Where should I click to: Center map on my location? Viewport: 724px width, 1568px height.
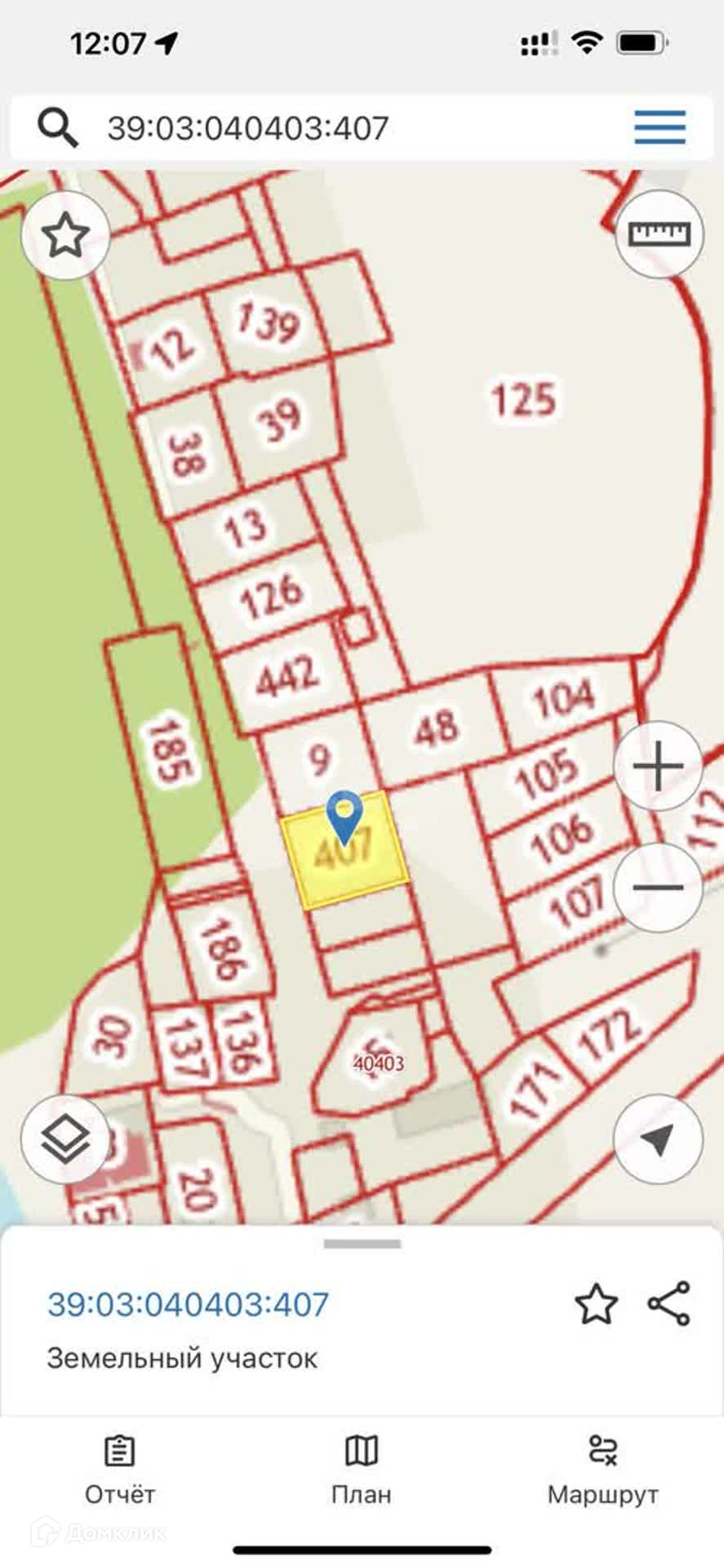[x=658, y=1139]
